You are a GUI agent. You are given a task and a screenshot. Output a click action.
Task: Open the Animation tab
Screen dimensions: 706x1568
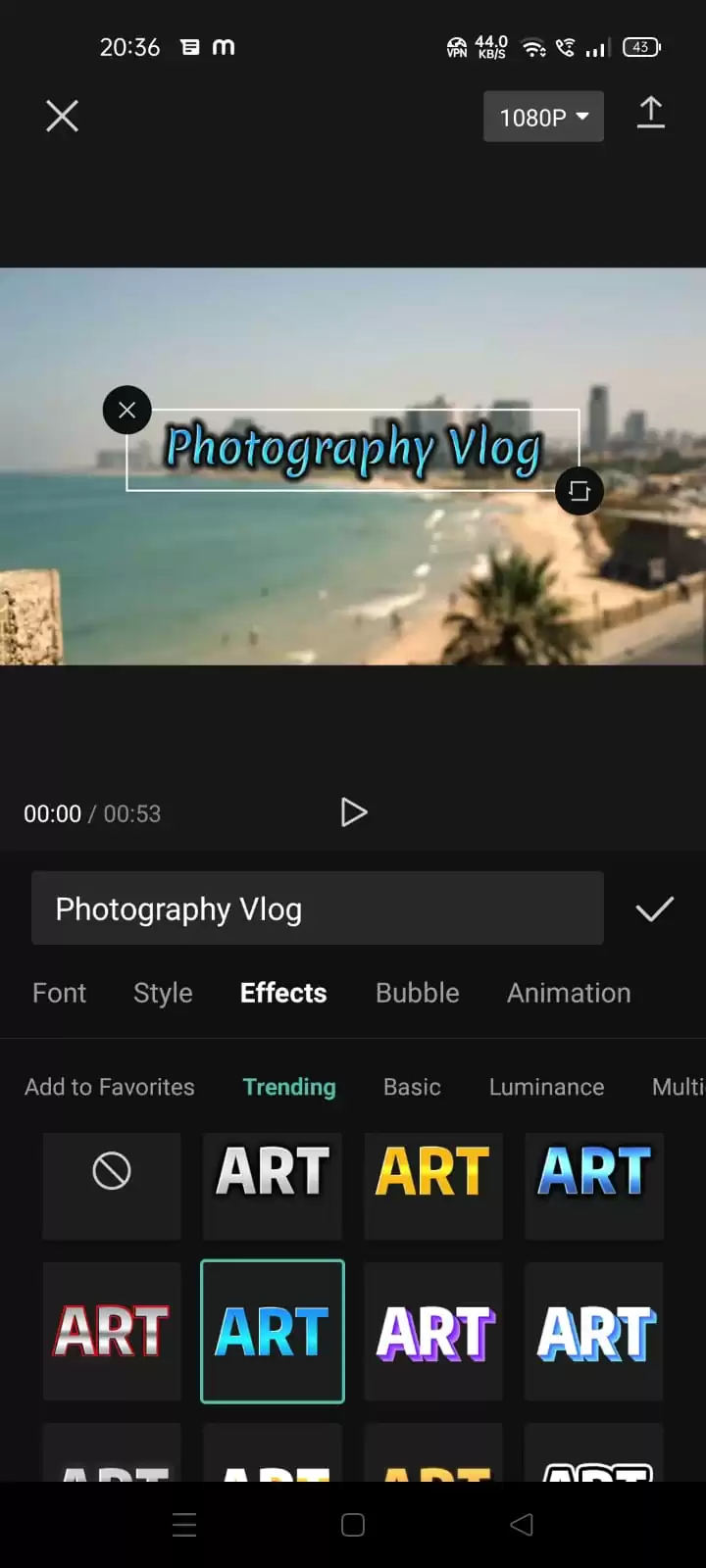[x=569, y=993]
